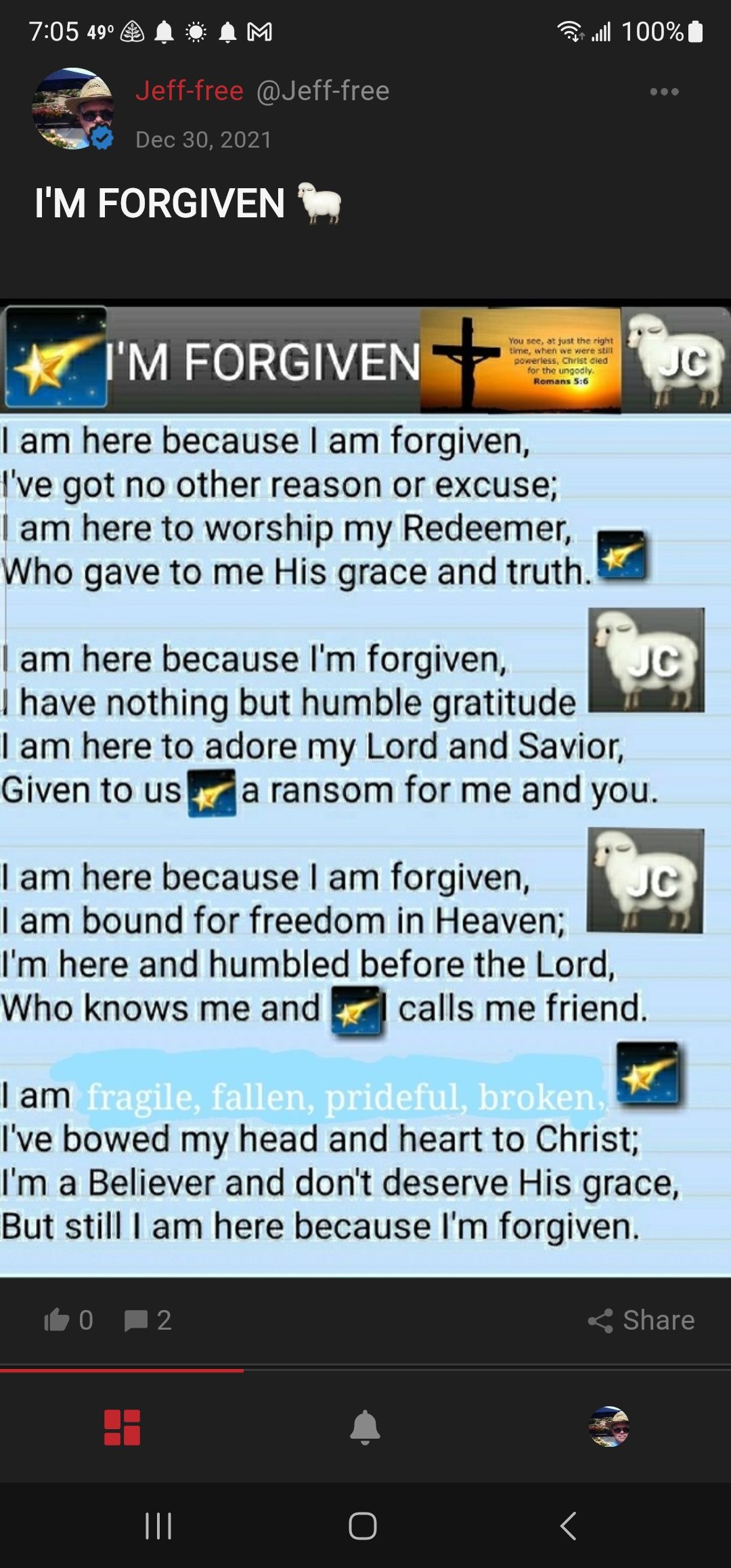Like the I'M FORGIVEN post
This screenshot has width=731, height=1568.
[68, 1320]
